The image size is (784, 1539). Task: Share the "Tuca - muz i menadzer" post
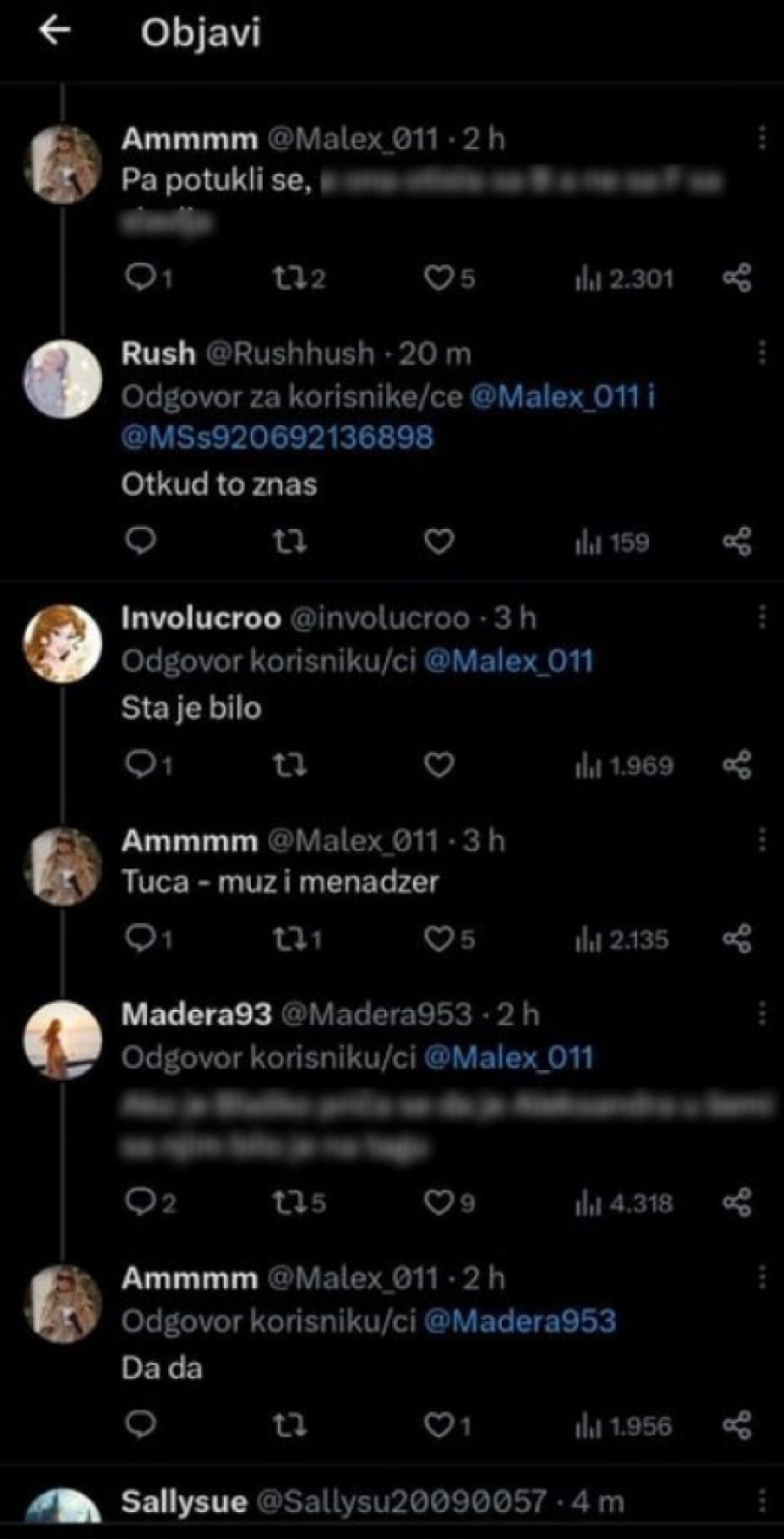(x=737, y=939)
